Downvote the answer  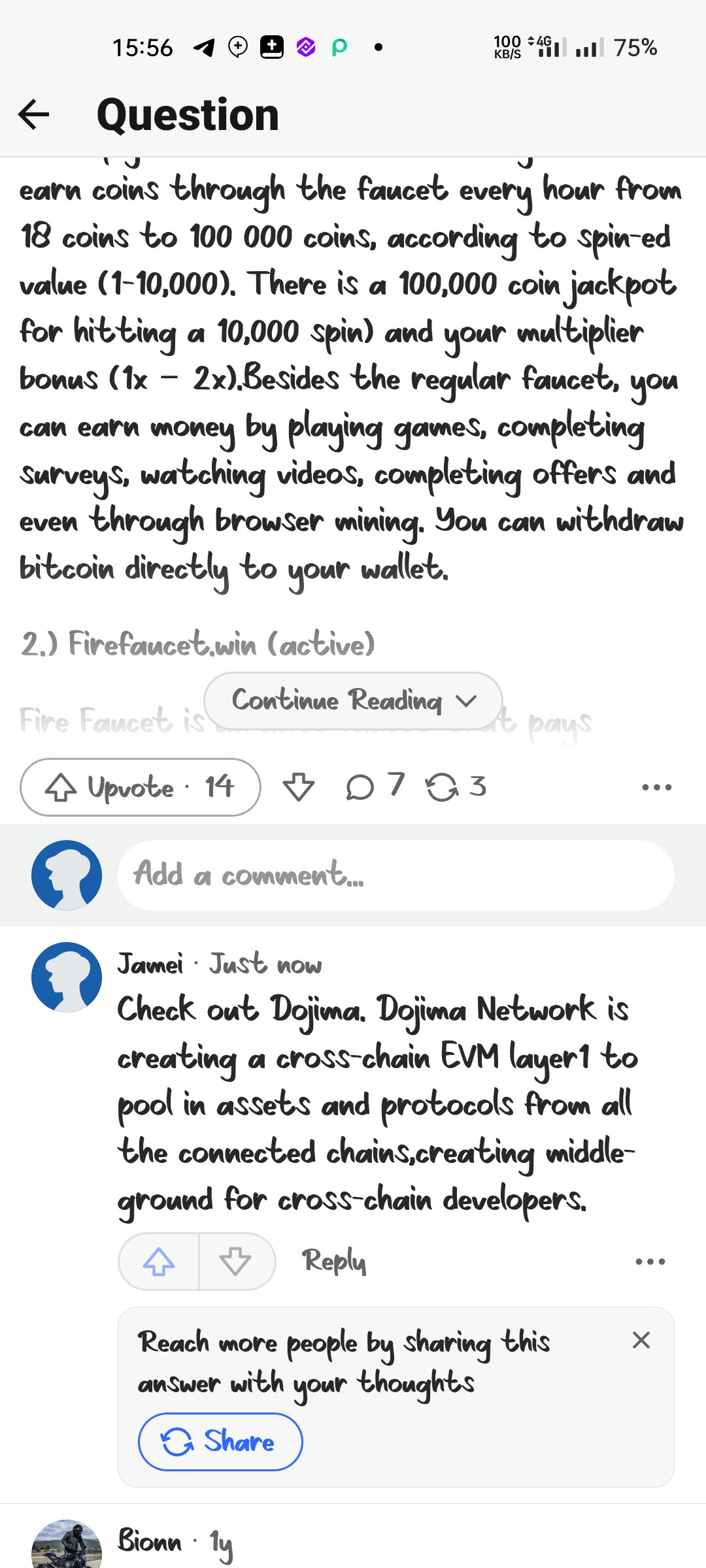[299, 787]
